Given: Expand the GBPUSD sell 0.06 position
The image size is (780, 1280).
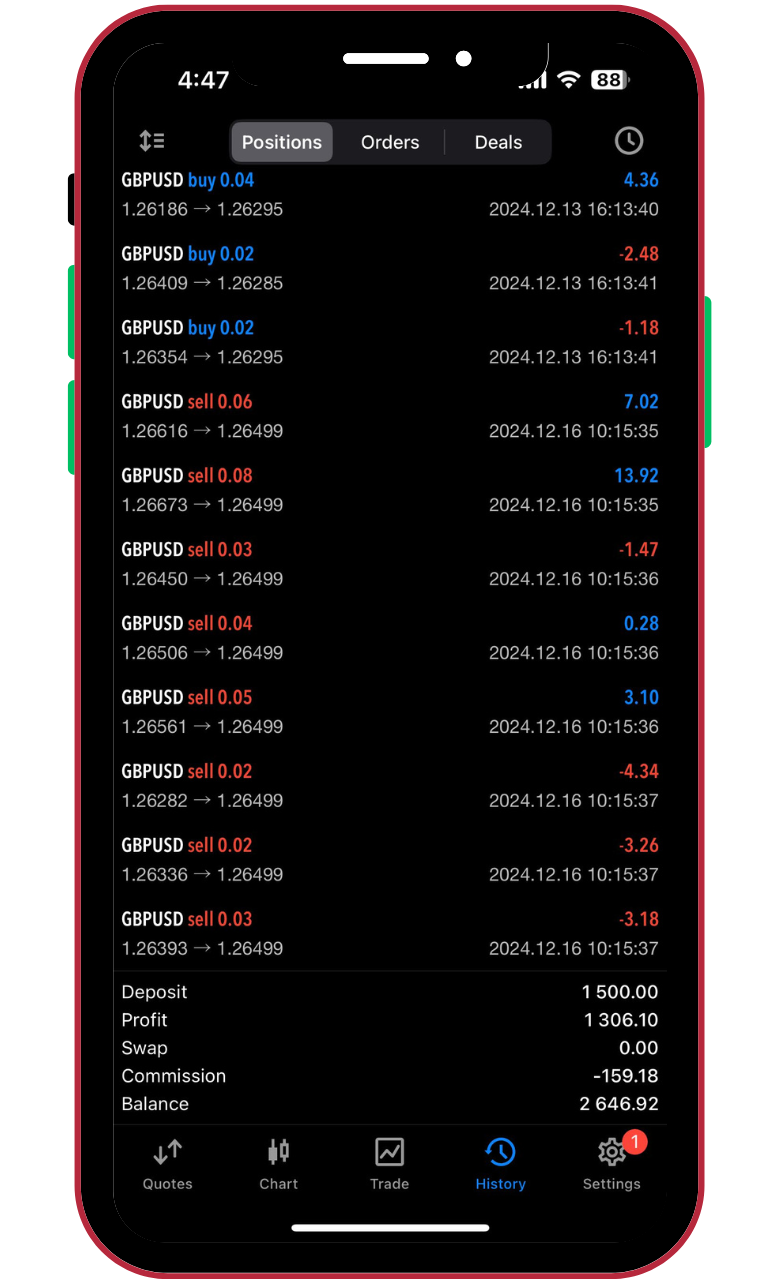Looking at the screenshot, I should tap(389, 417).
